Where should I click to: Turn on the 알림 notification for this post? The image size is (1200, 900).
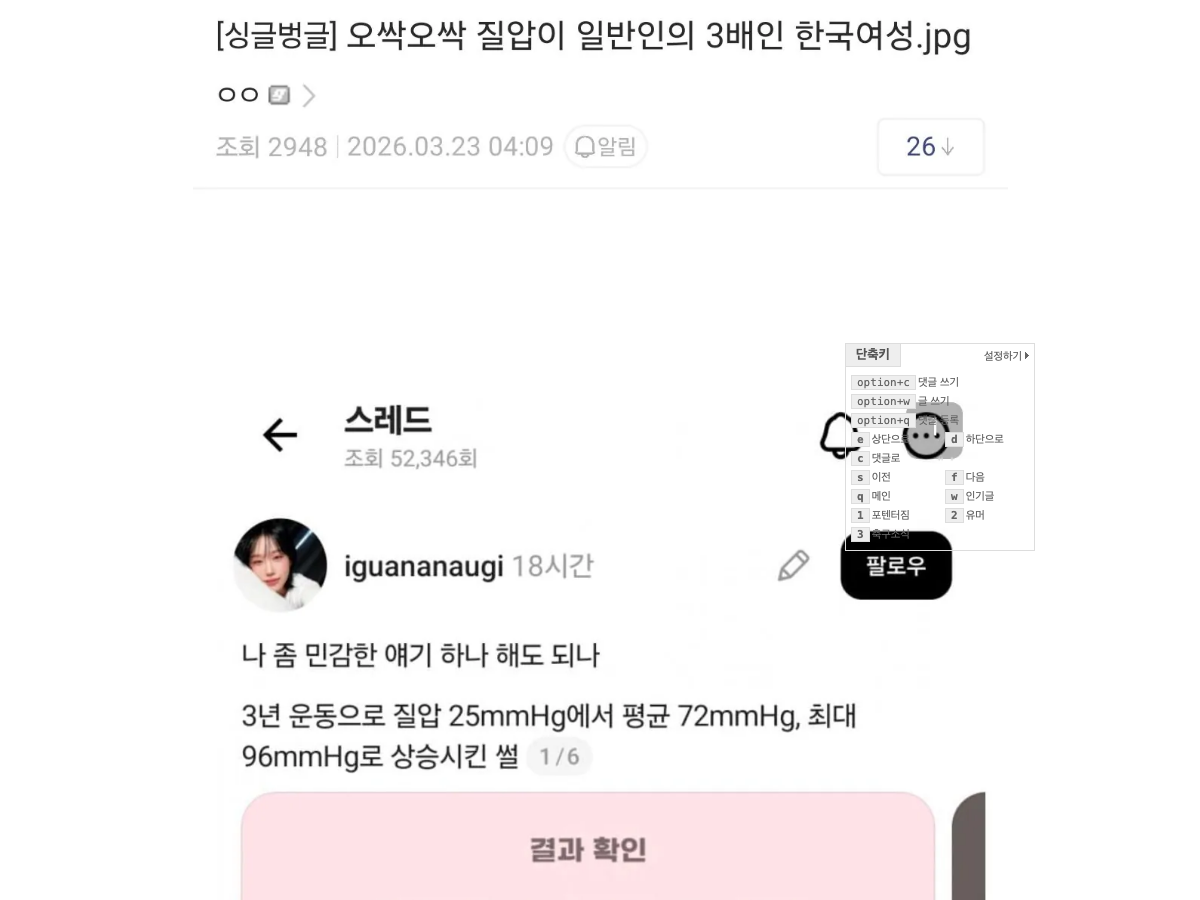click(606, 147)
